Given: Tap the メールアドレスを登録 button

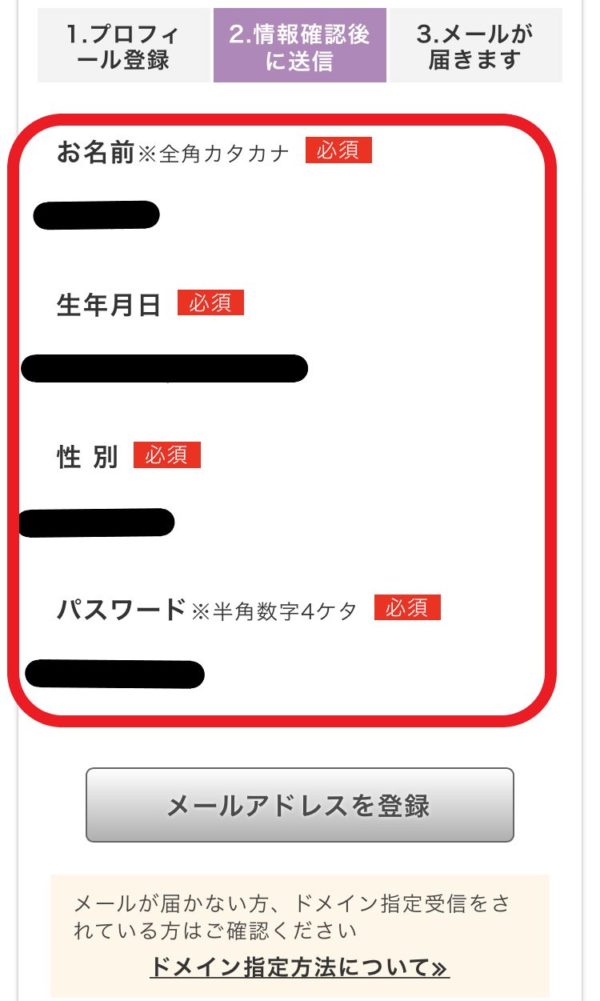Looking at the screenshot, I should click(x=299, y=805).
